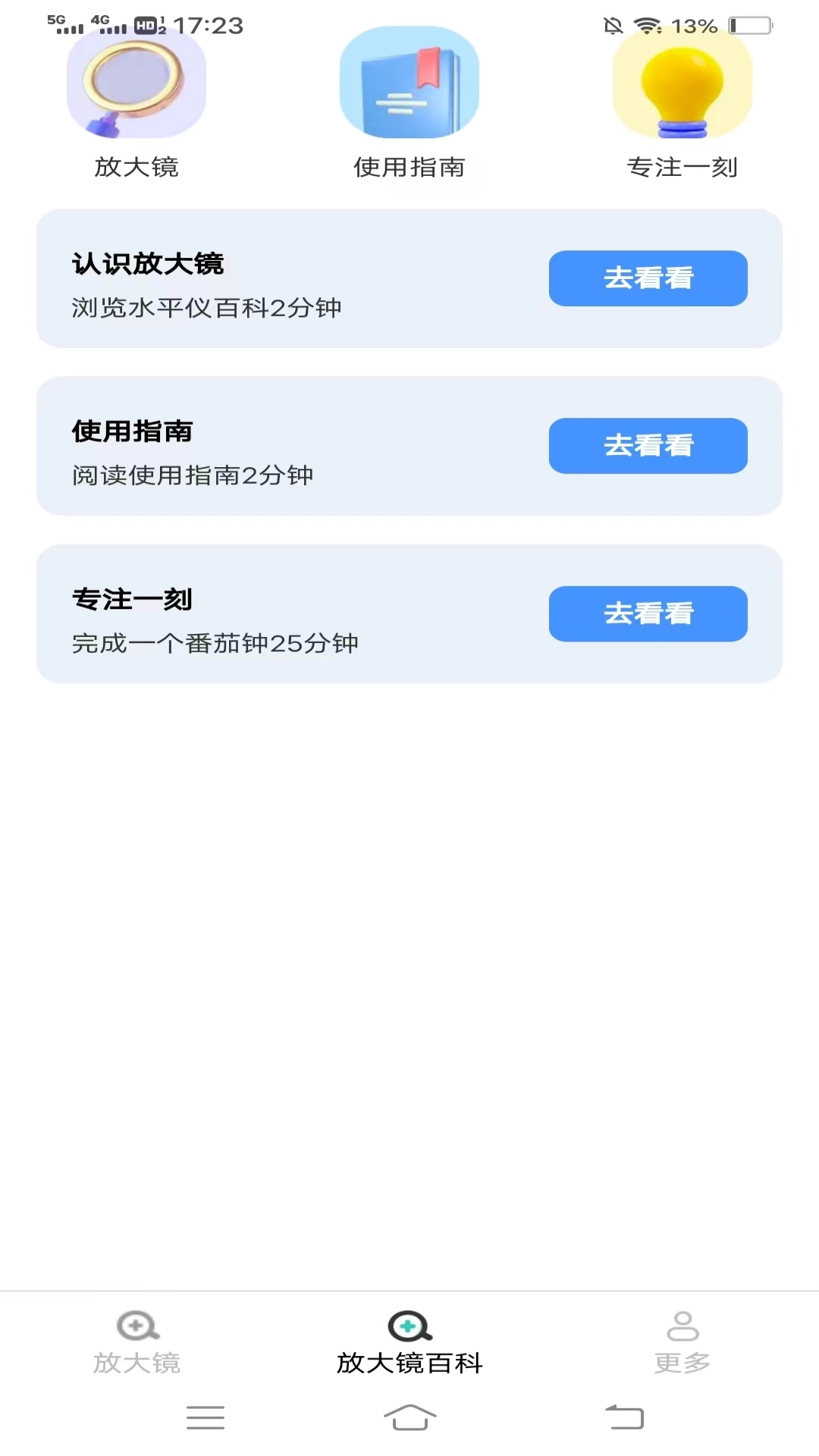The image size is (819, 1456).
Task: Tap the Wi-Fi icon in the status bar
Action: coord(648,25)
